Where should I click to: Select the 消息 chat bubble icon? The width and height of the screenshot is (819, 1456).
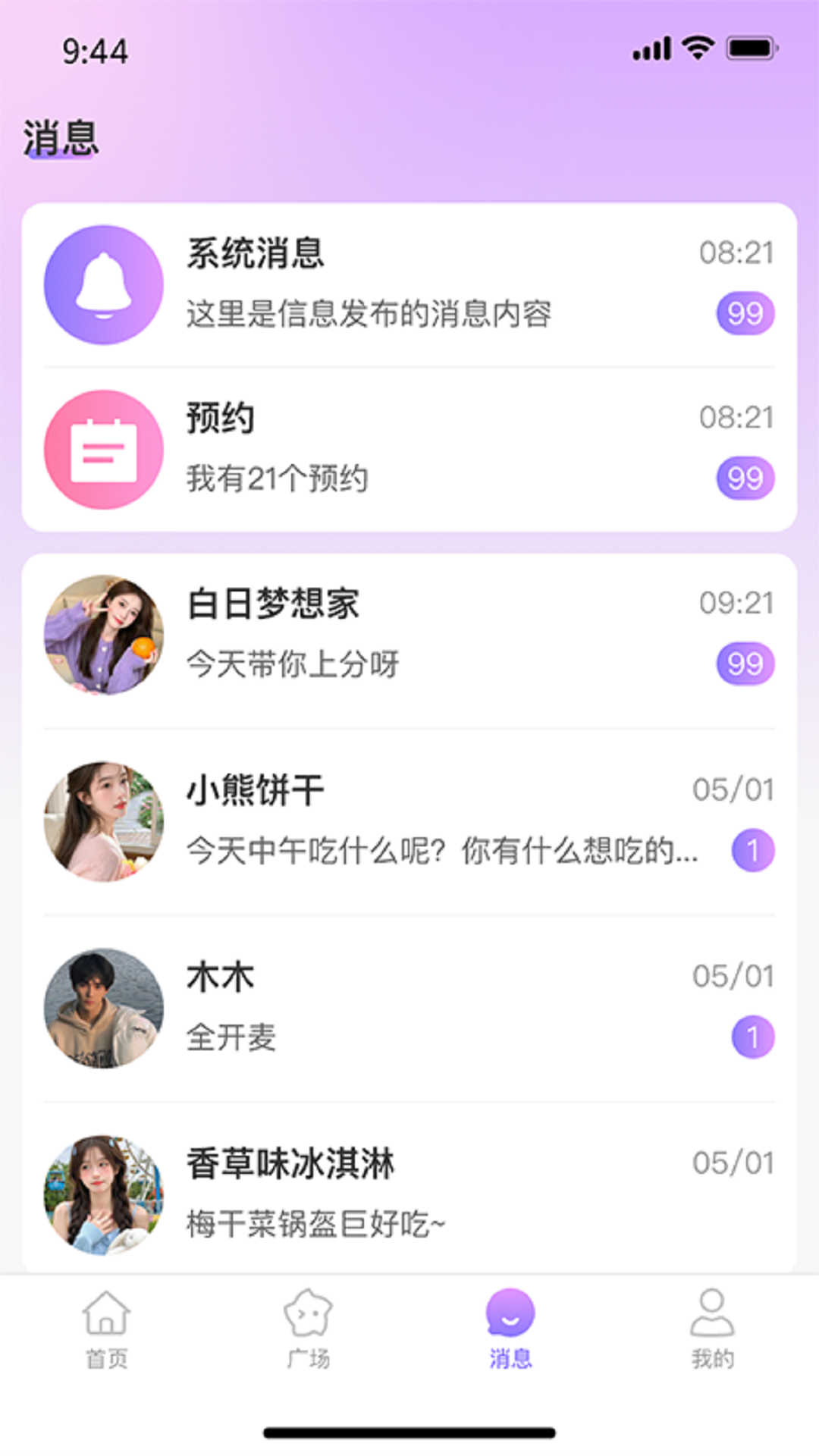click(x=510, y=1316)
